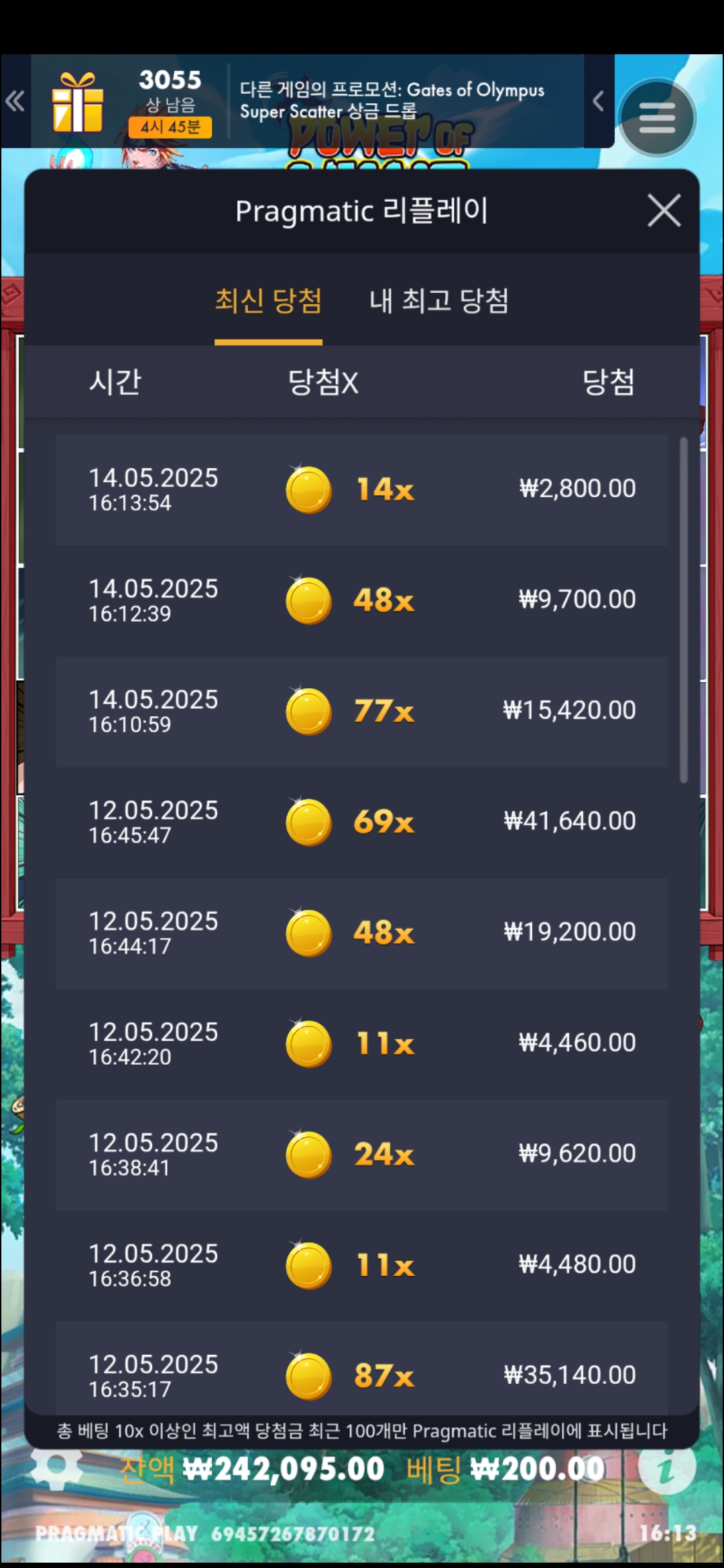Viewport: 724px width, 1568px height.
Task: Open the game info button
Action: click(666, 1469)
